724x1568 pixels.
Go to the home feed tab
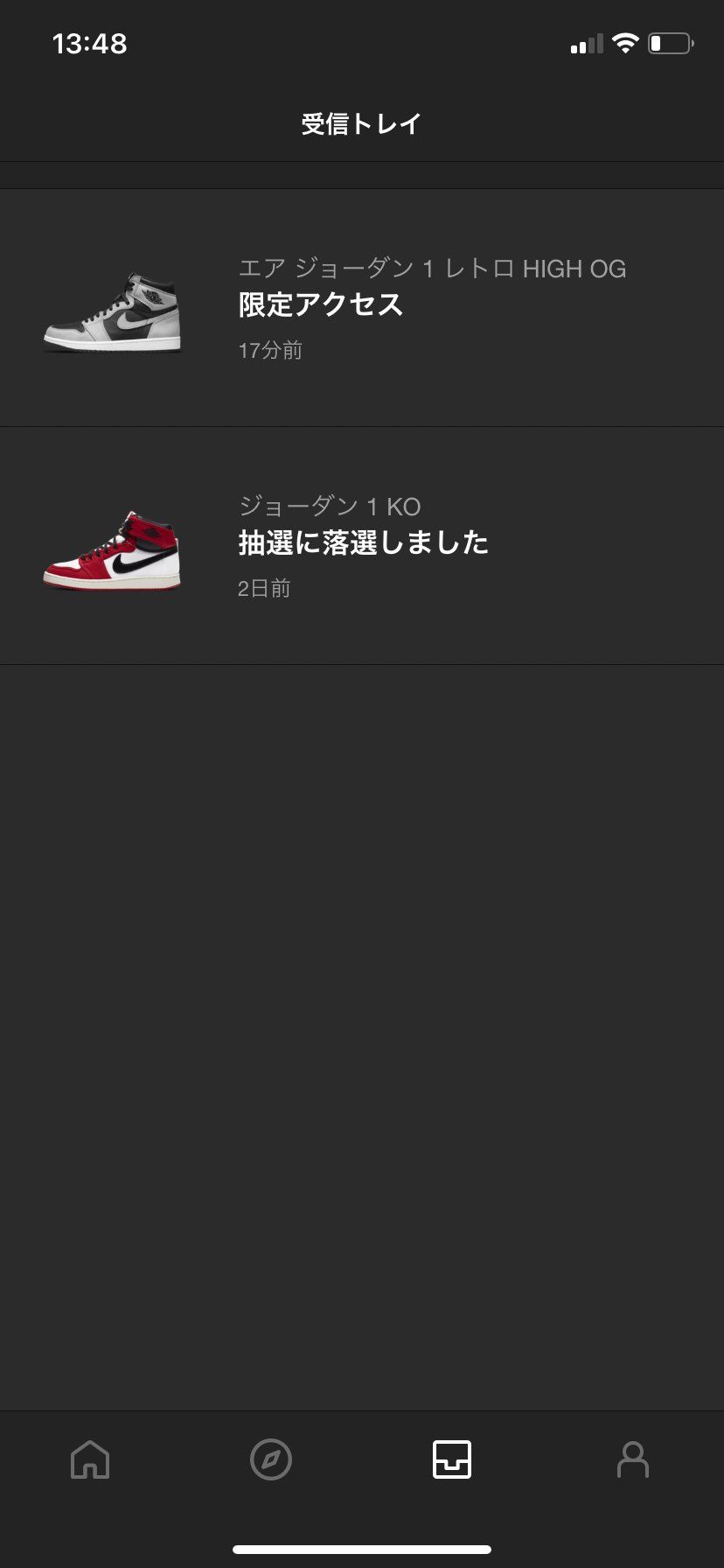(x=90, y=1459)
